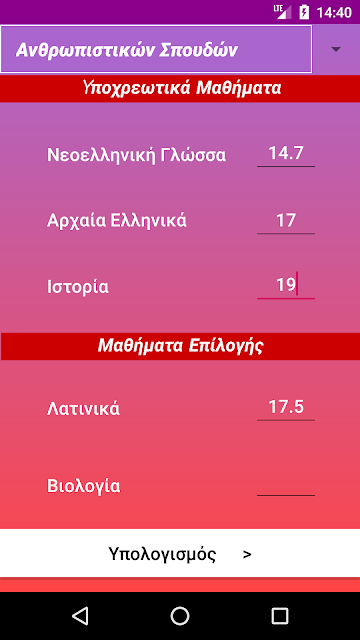Tap the Υπολογισμός button

180,554
